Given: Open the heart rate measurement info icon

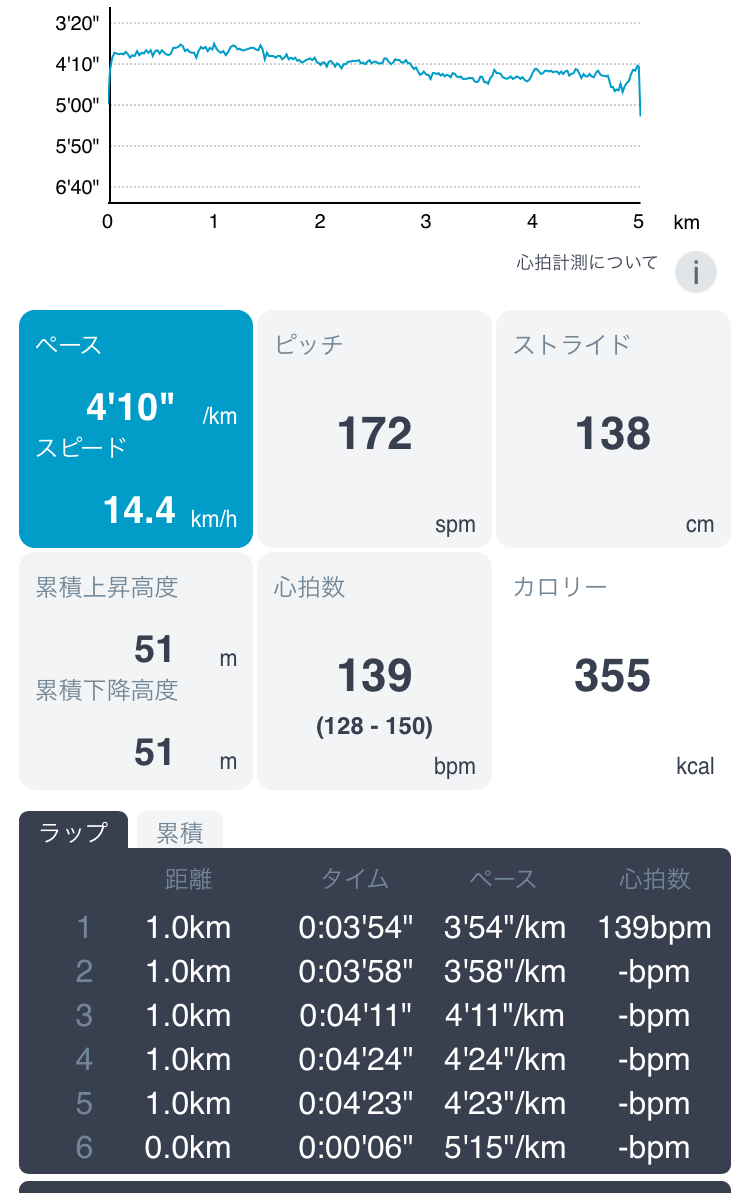Looking at the screenshot, I should pyautogui.click(x=696, y=271).
